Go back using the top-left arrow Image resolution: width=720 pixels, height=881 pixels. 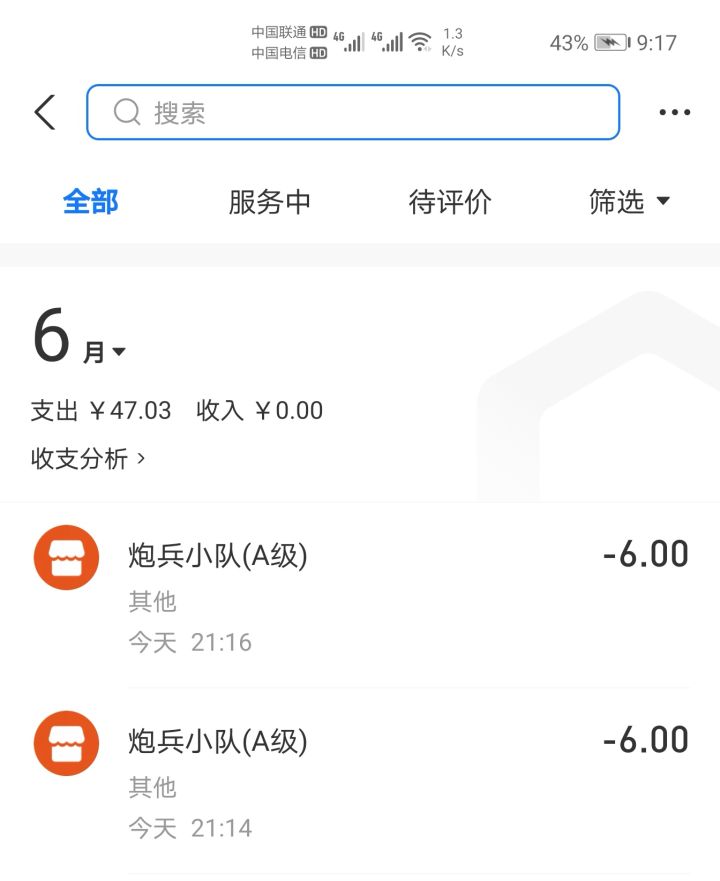(45, 112)
